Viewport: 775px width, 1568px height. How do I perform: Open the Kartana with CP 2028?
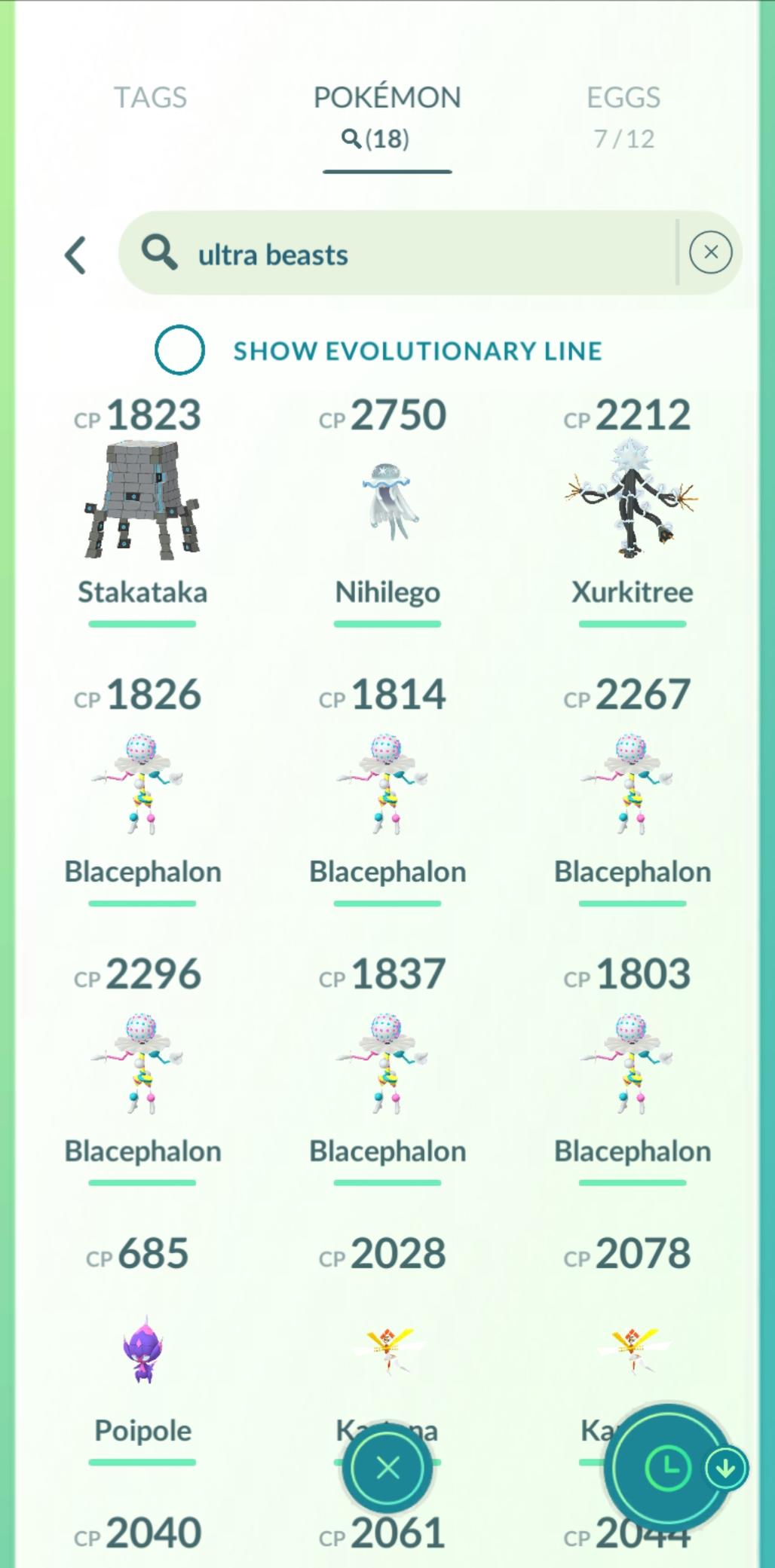387,1349
